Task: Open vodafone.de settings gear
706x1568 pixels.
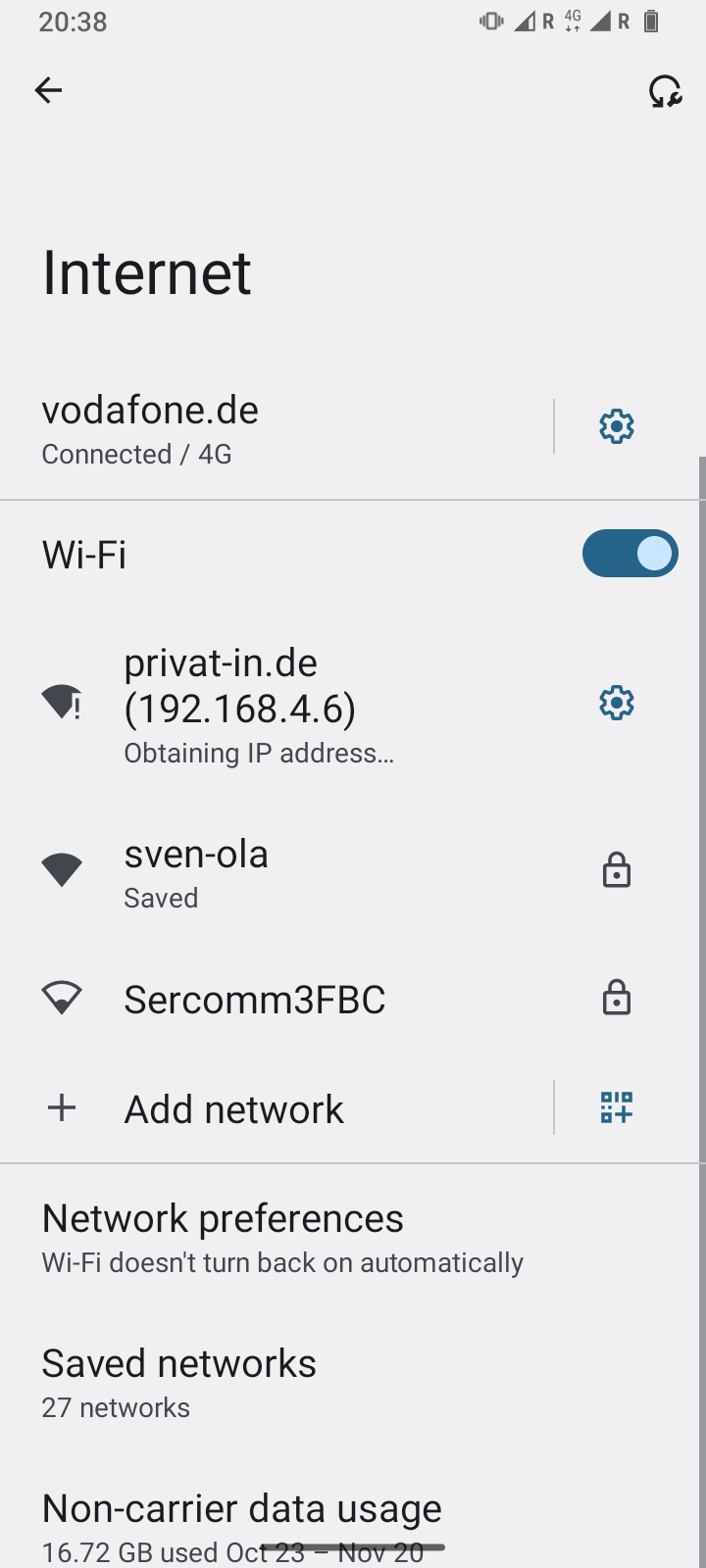Action: [616, 427]
